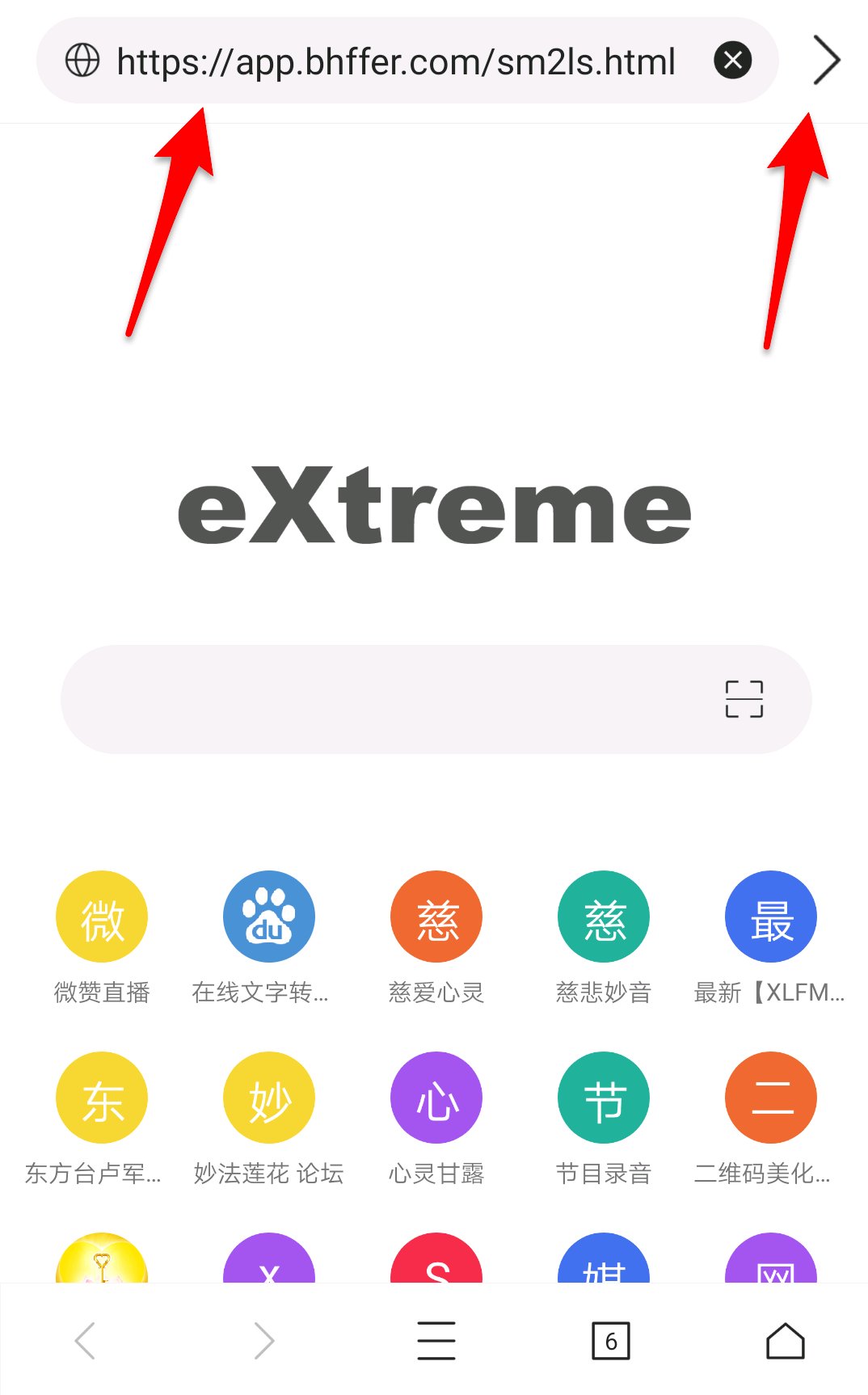Open 慈爱心灵 shortcut
The image size is (868, 1395).
click(436, 917)
